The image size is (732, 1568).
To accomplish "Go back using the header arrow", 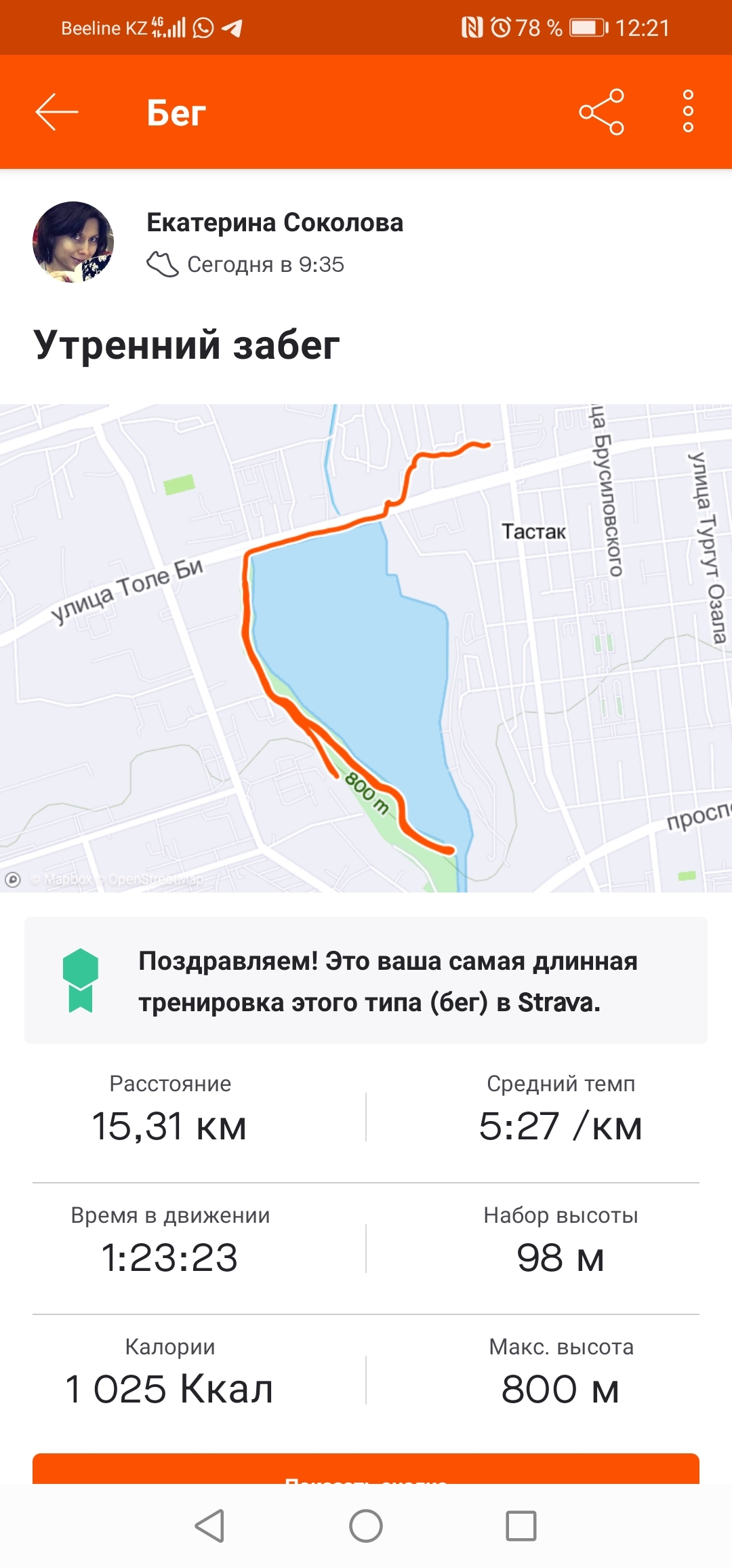I will click(57, 112).
